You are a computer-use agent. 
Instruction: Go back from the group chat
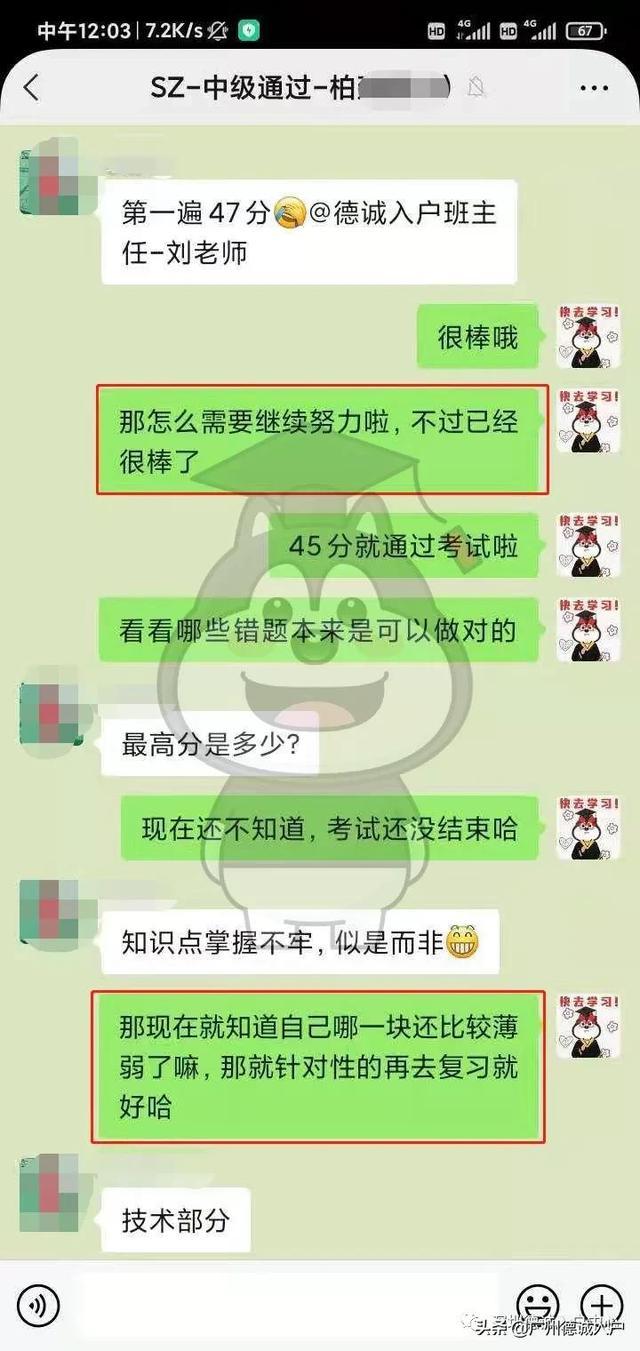[x=31, y=88]
